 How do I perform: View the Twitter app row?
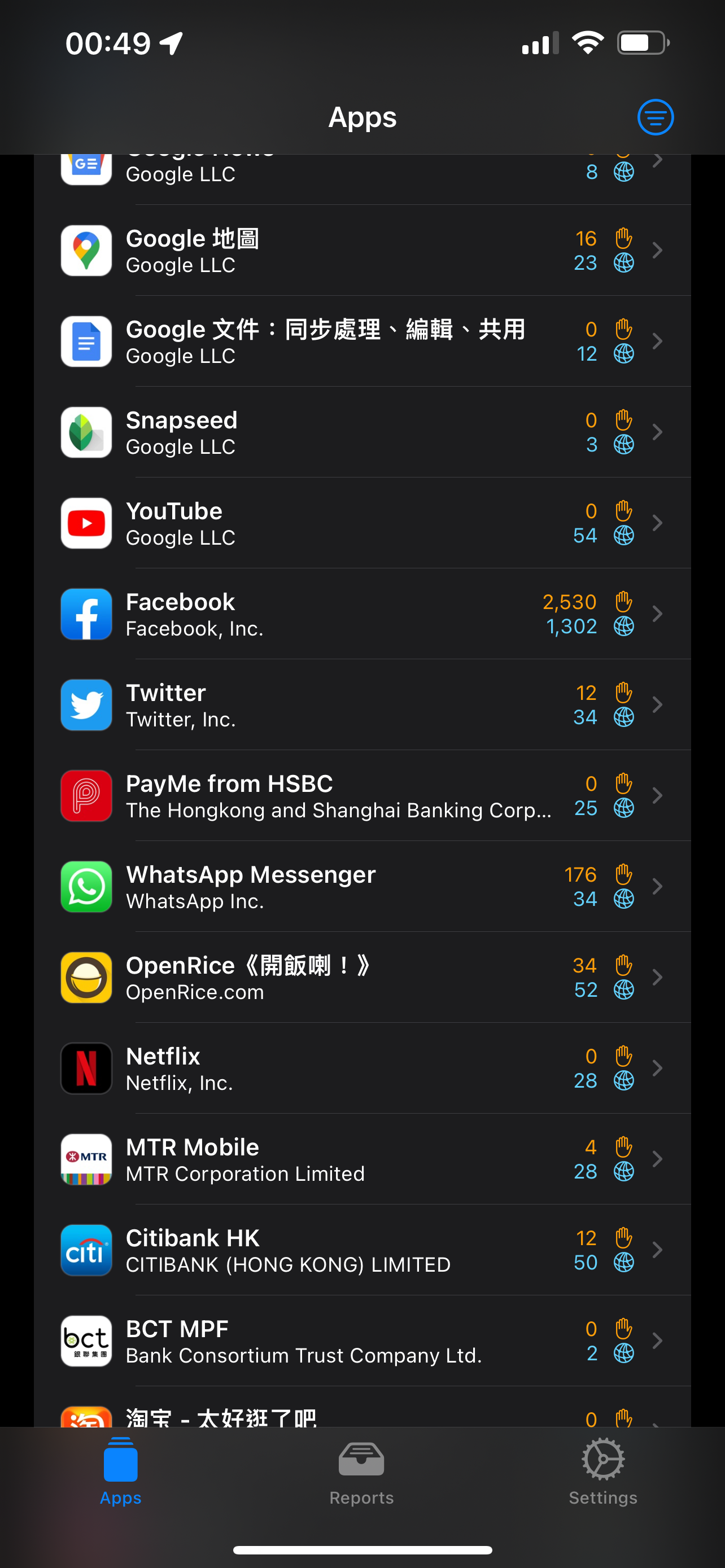click(362, 705)
